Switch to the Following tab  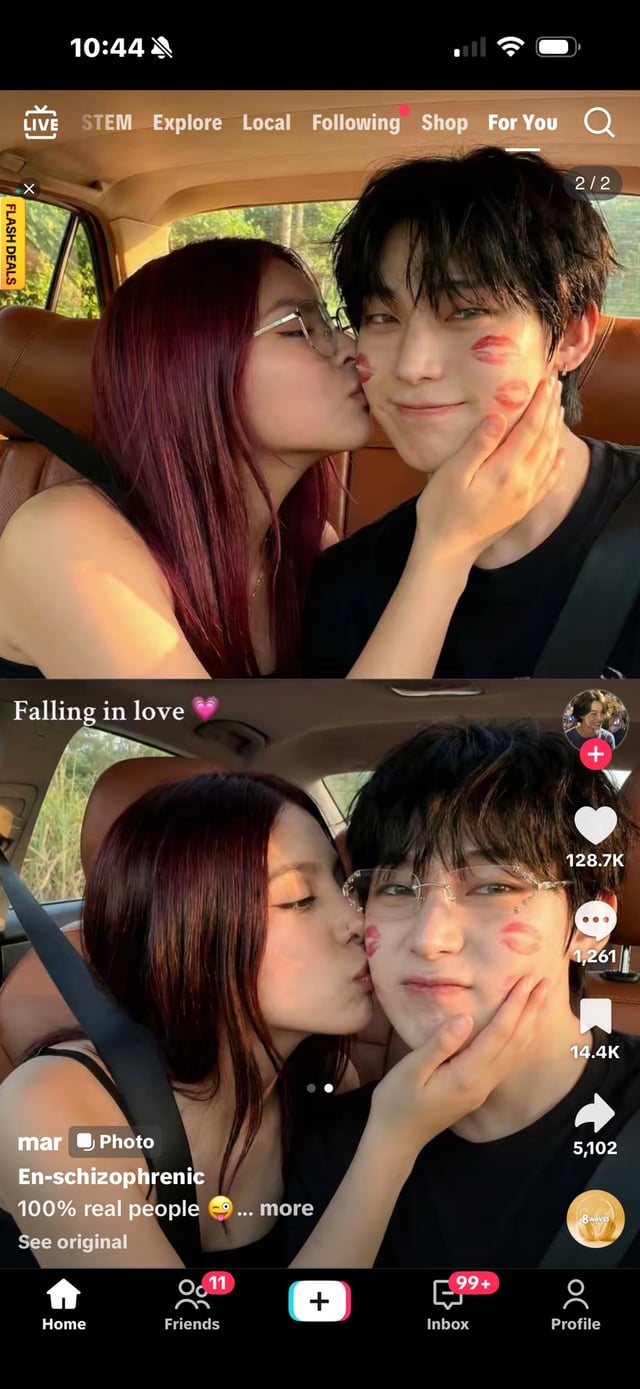click(x=355, y=122)
